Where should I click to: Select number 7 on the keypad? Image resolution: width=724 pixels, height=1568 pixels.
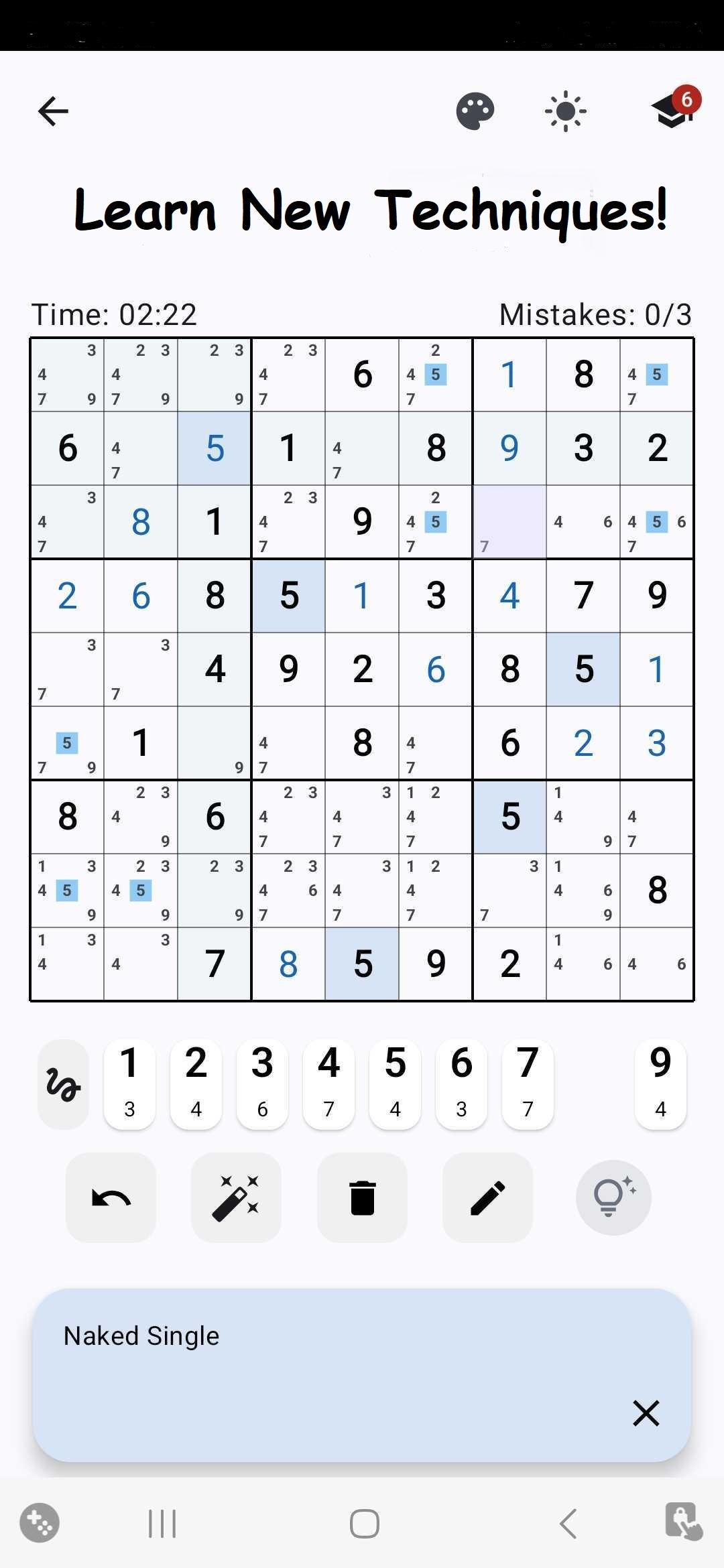coord(528,1084)
